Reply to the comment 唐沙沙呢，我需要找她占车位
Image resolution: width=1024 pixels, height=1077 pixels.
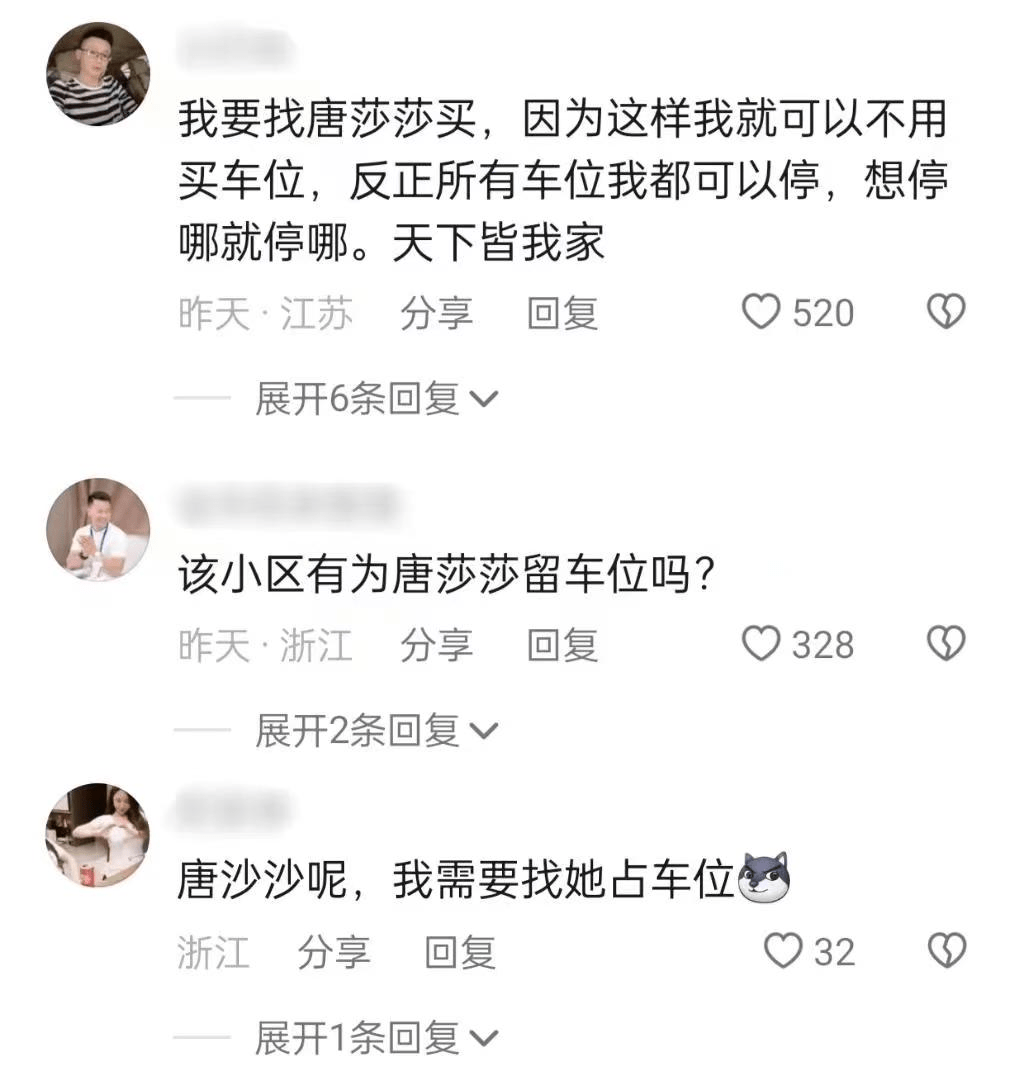click(460, 952)
